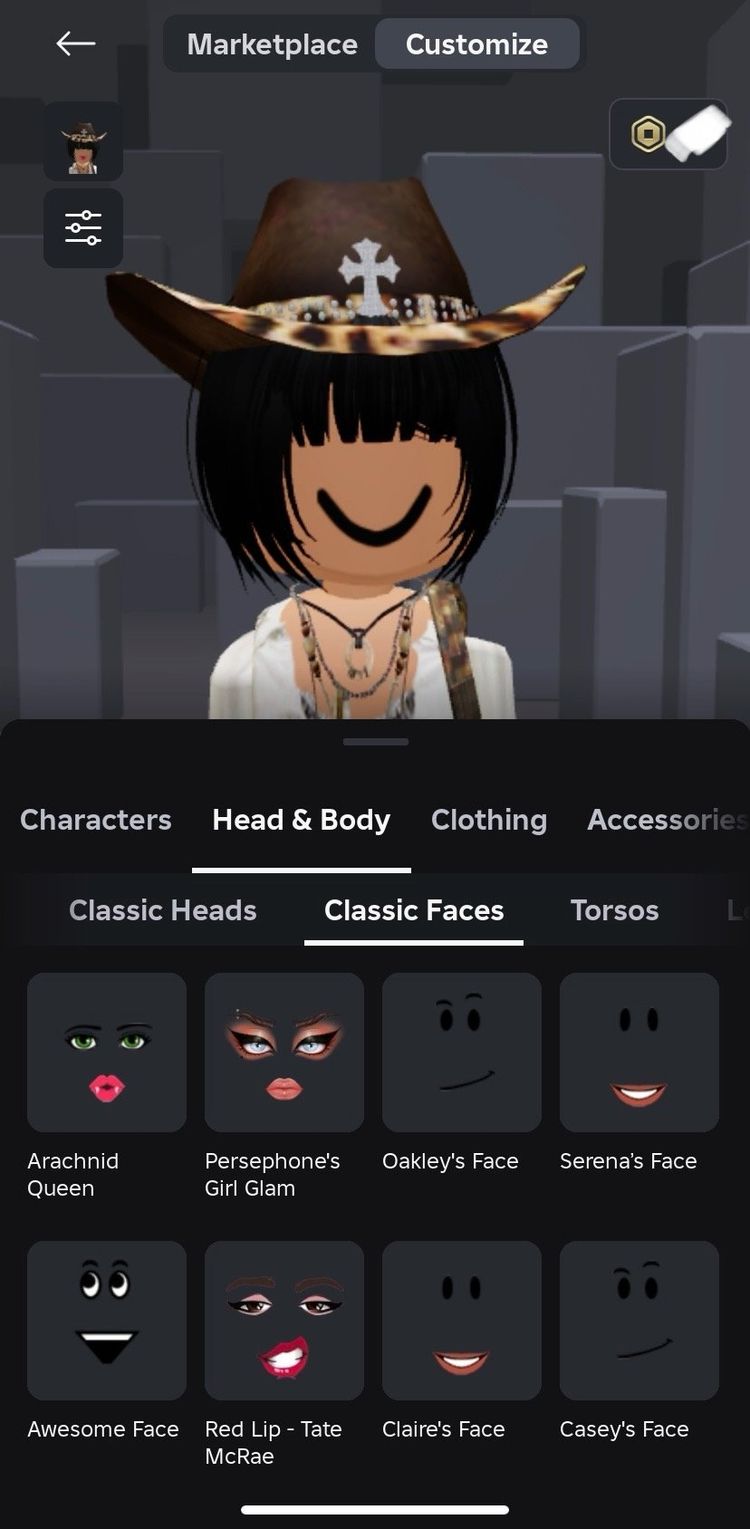Open the Clothing category
Screen dimensions: 750x1529
click(488, 820)
